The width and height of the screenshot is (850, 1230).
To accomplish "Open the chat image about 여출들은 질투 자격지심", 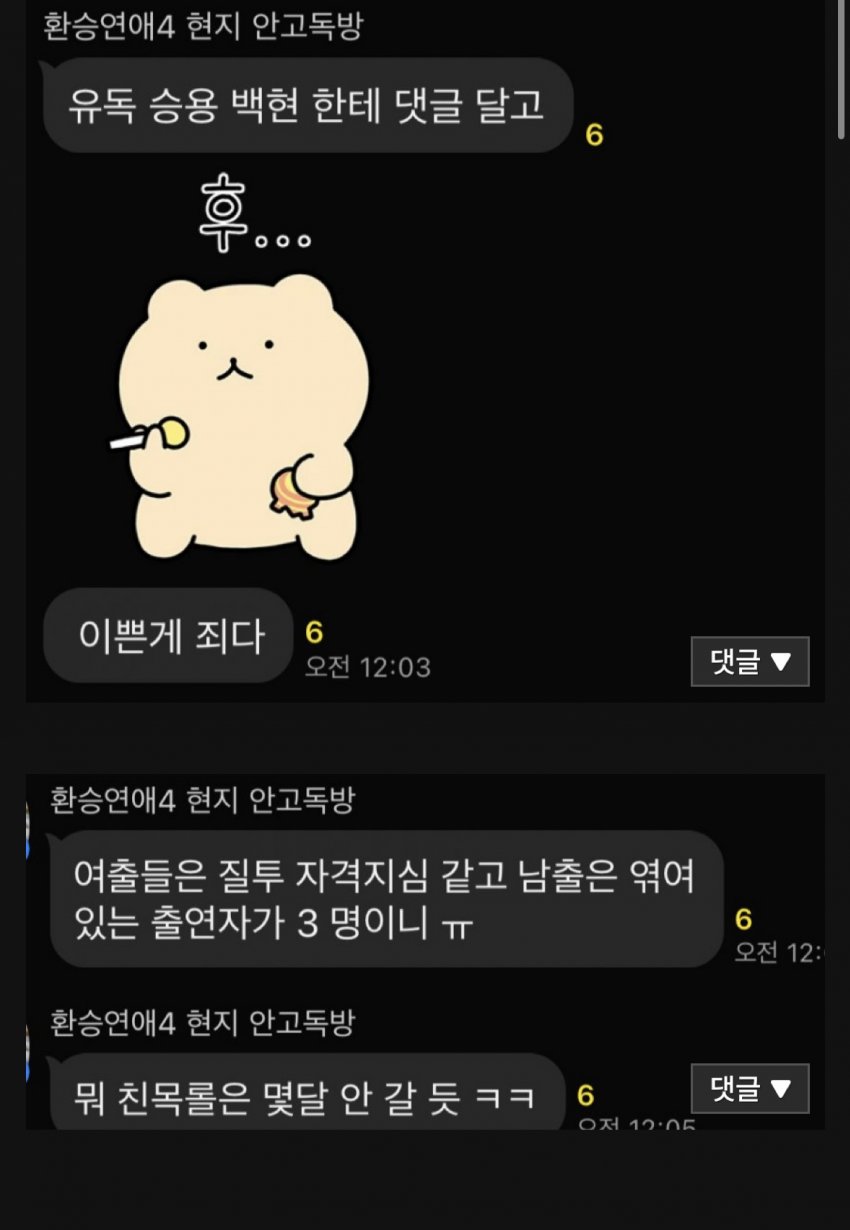I will pos(385,900).
